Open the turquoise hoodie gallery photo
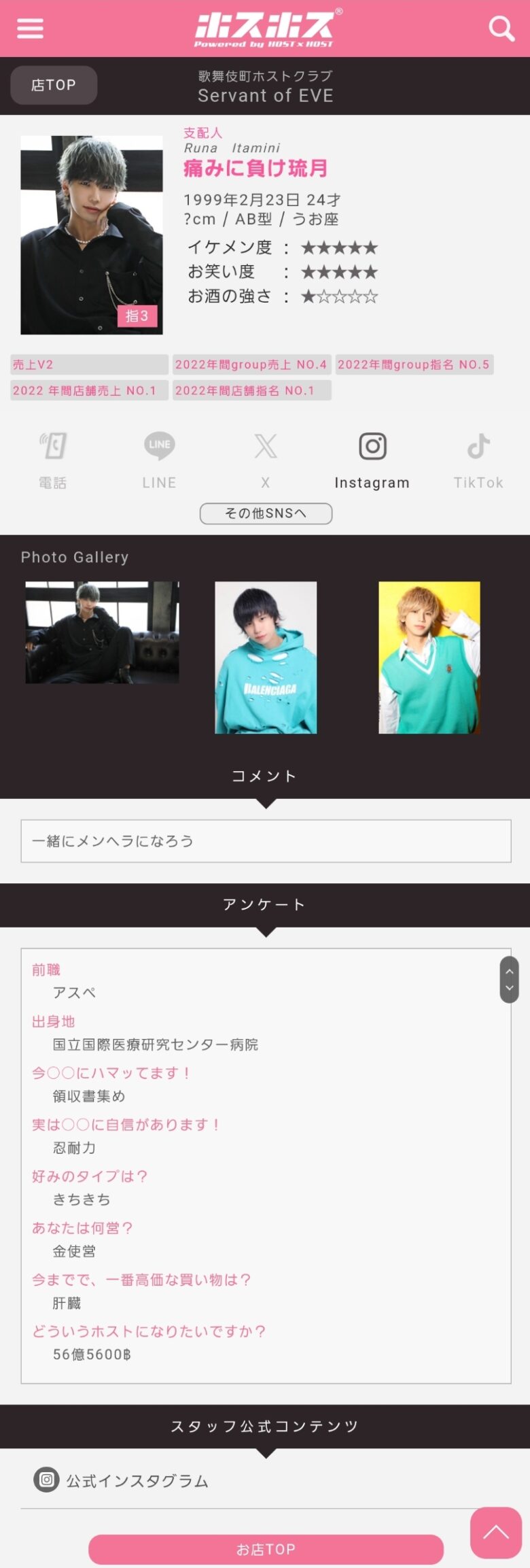The height and width of the screenshot is (1568, 530). (x=266, y=657)
